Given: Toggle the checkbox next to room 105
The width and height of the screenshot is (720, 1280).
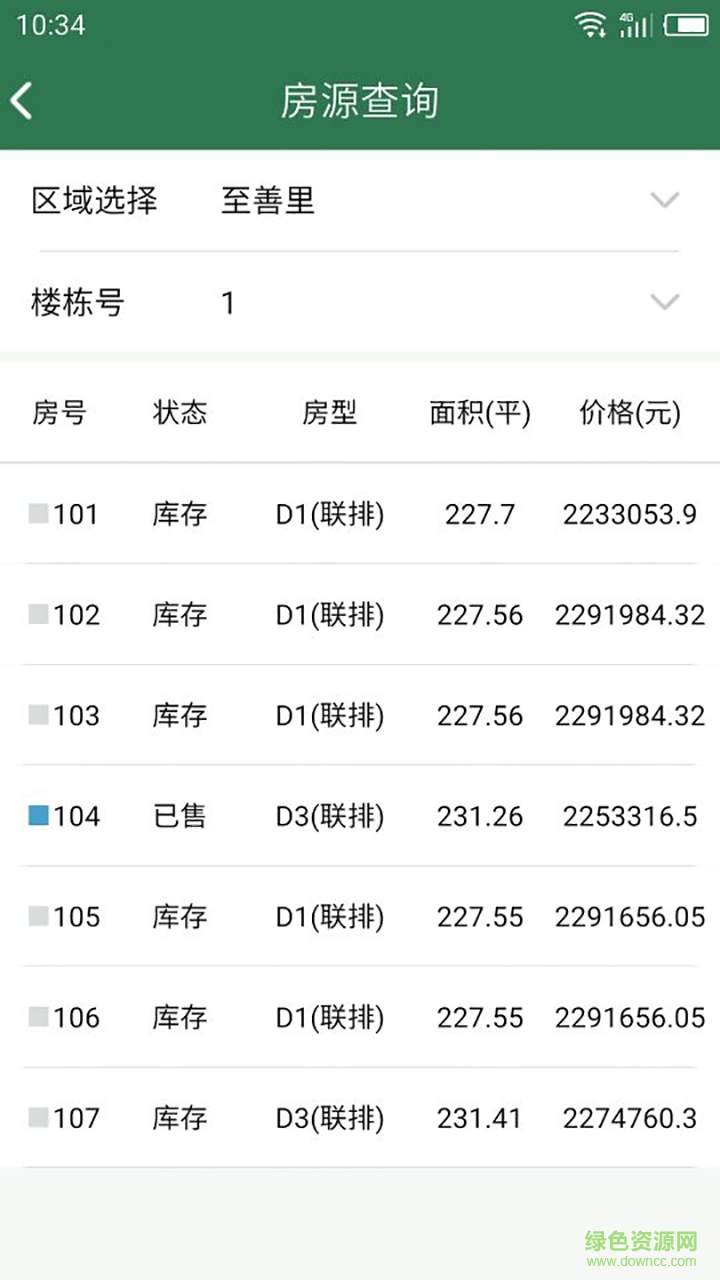Looking at the screenshot, I should (x=36, y=916).
